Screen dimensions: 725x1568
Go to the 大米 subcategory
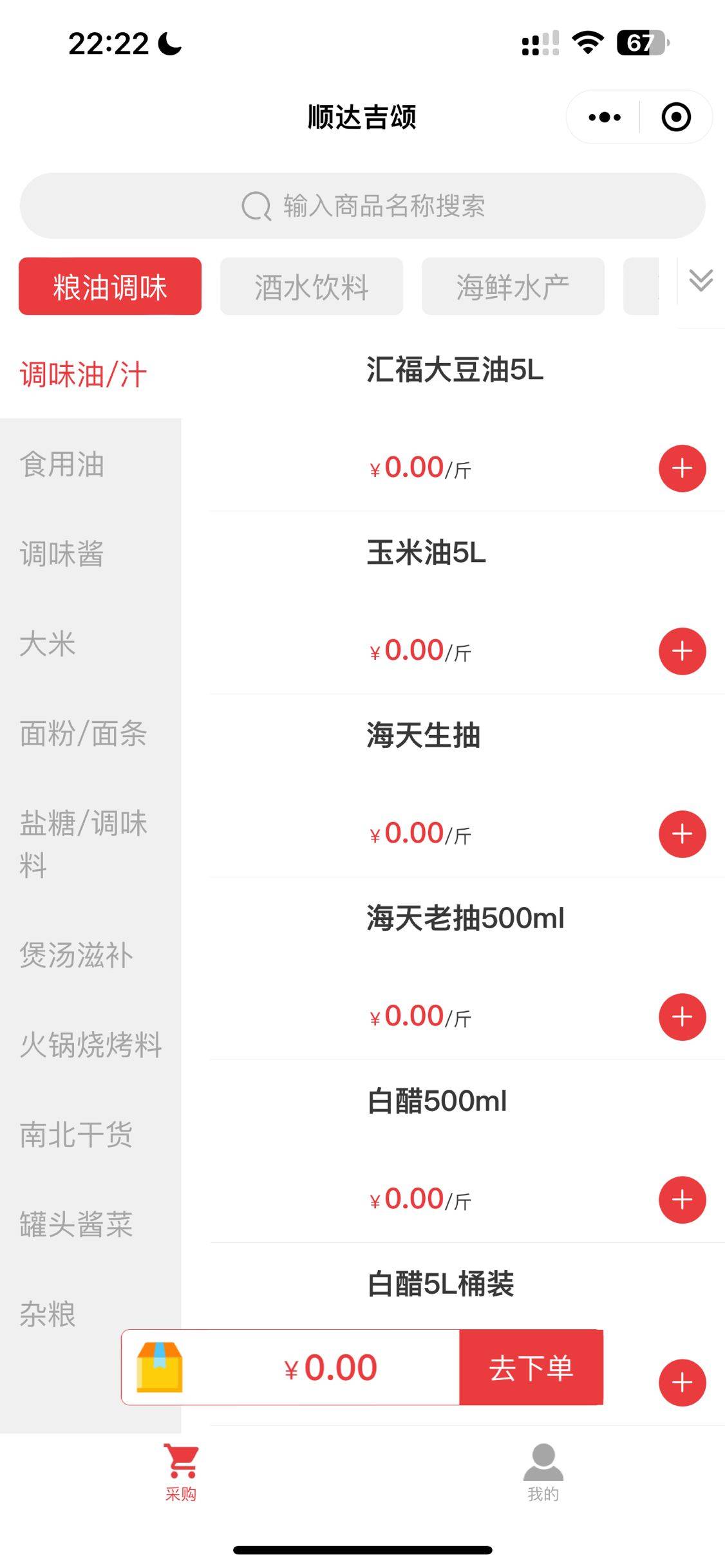coord(48,644)
